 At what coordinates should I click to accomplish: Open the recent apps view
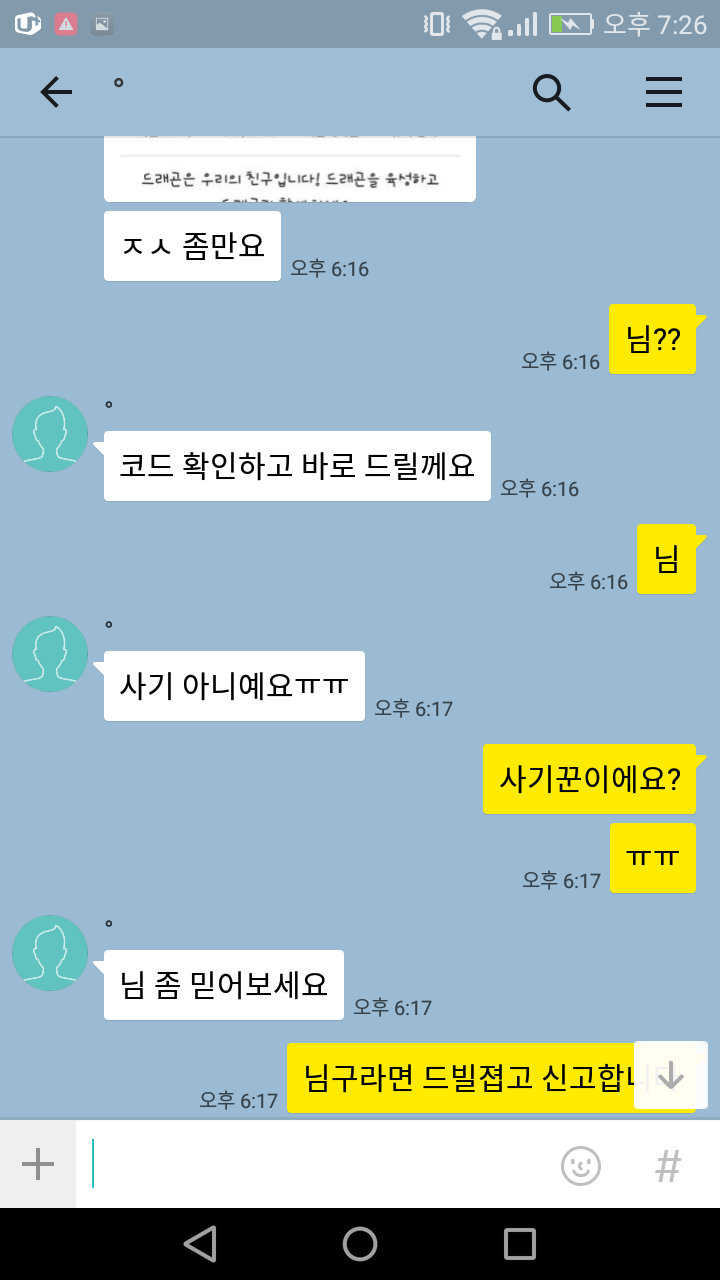coord(520,1244)
